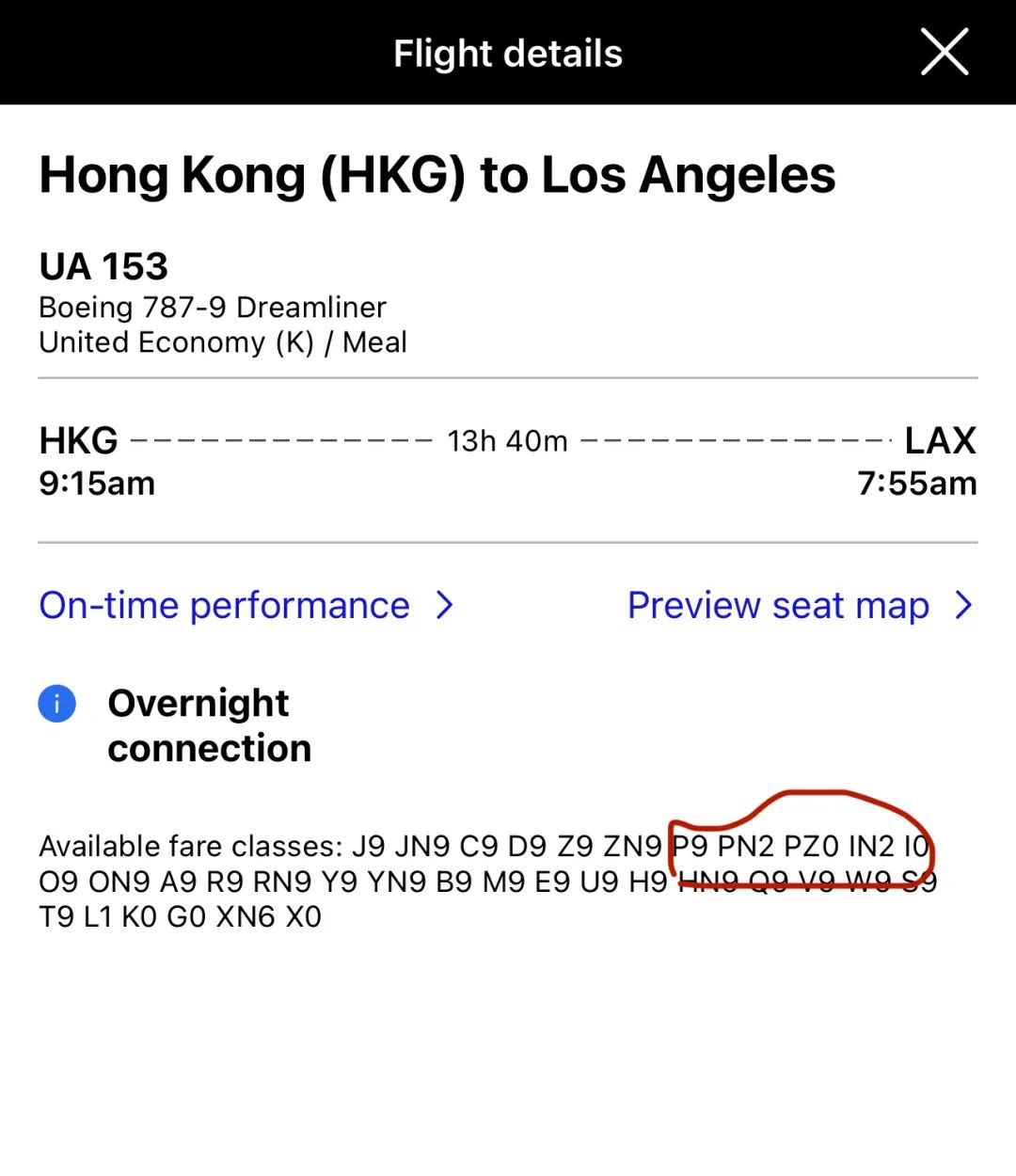Tap the Overnight connection info icon
The height and width of the screenshot is (1176, 1016).
pyautogui.click(x=56, y=704)
